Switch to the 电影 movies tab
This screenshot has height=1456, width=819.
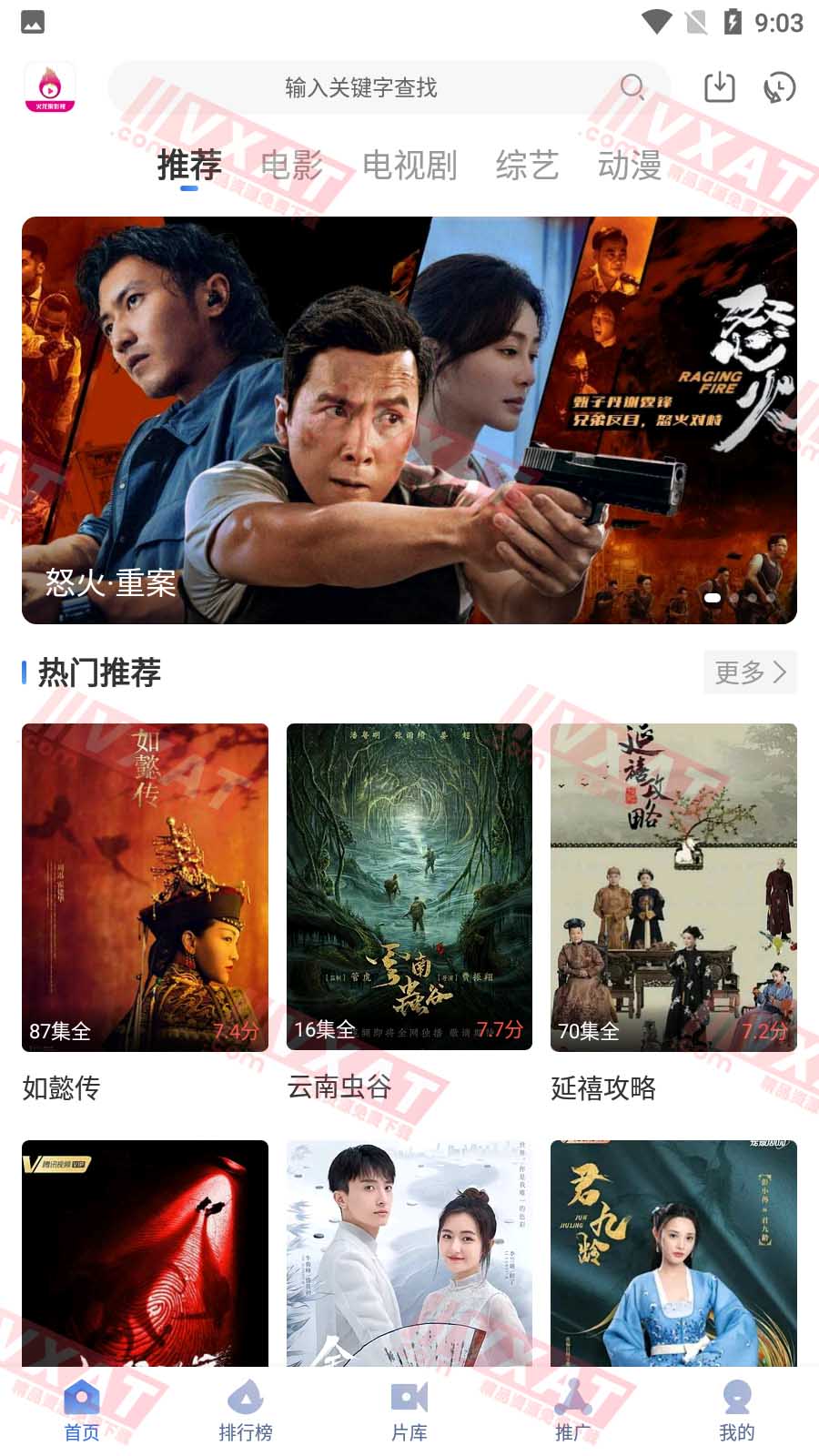pyautogui.click(x=291, y=166)
